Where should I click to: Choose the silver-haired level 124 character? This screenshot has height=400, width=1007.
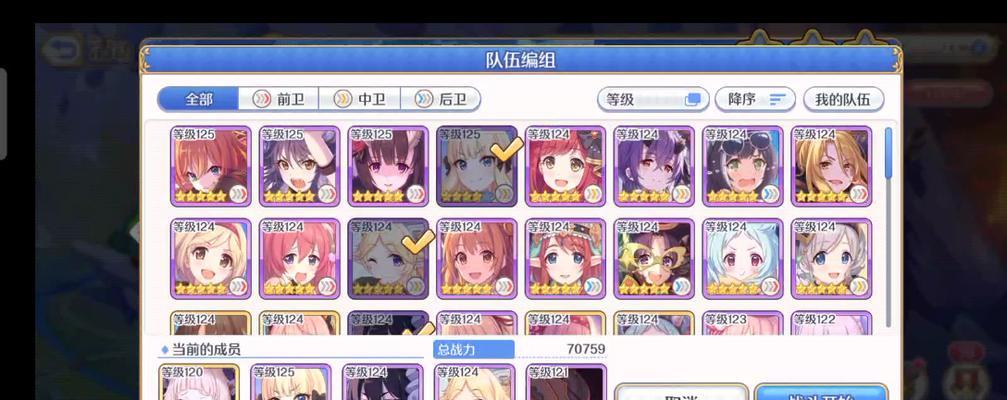831,259
